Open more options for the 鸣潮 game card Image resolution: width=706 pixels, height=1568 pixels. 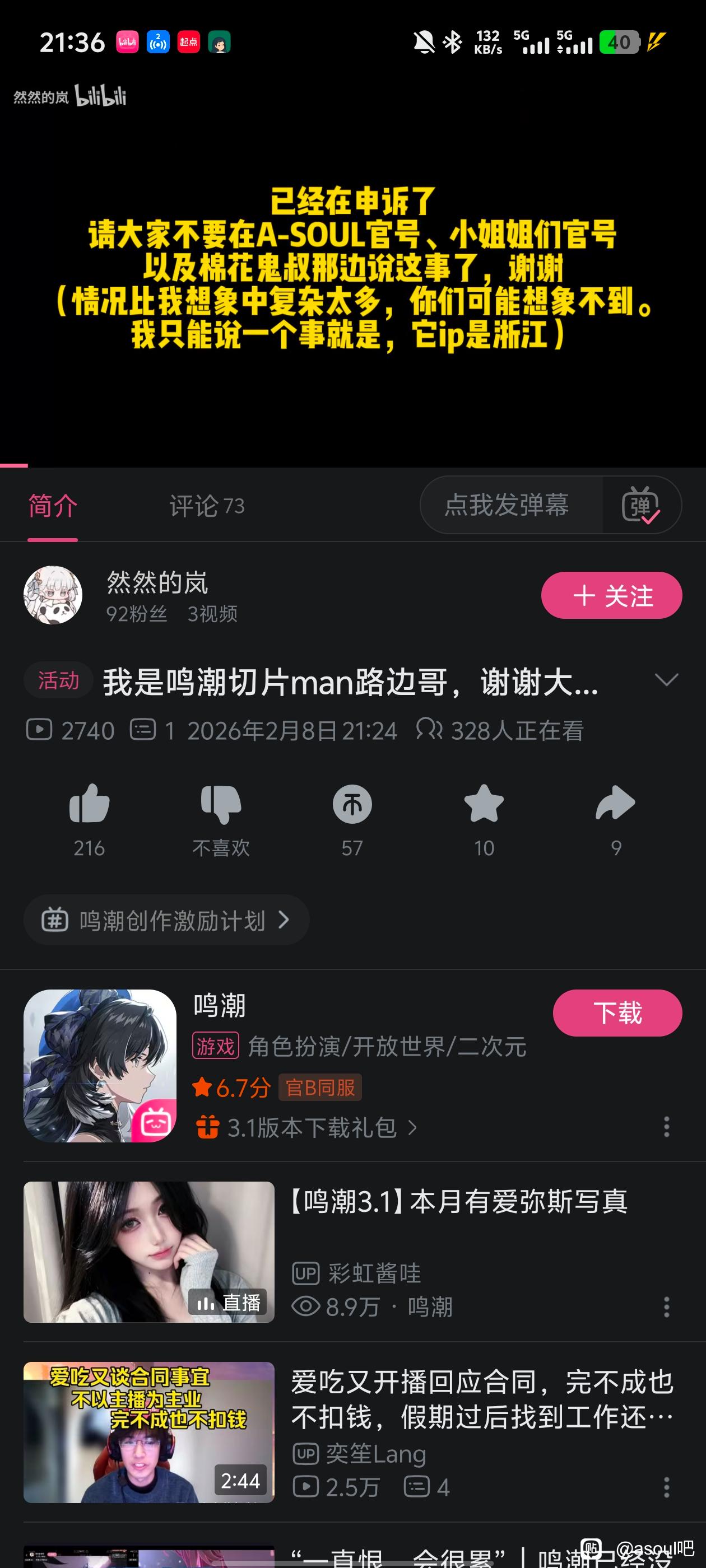point(666,1127)
